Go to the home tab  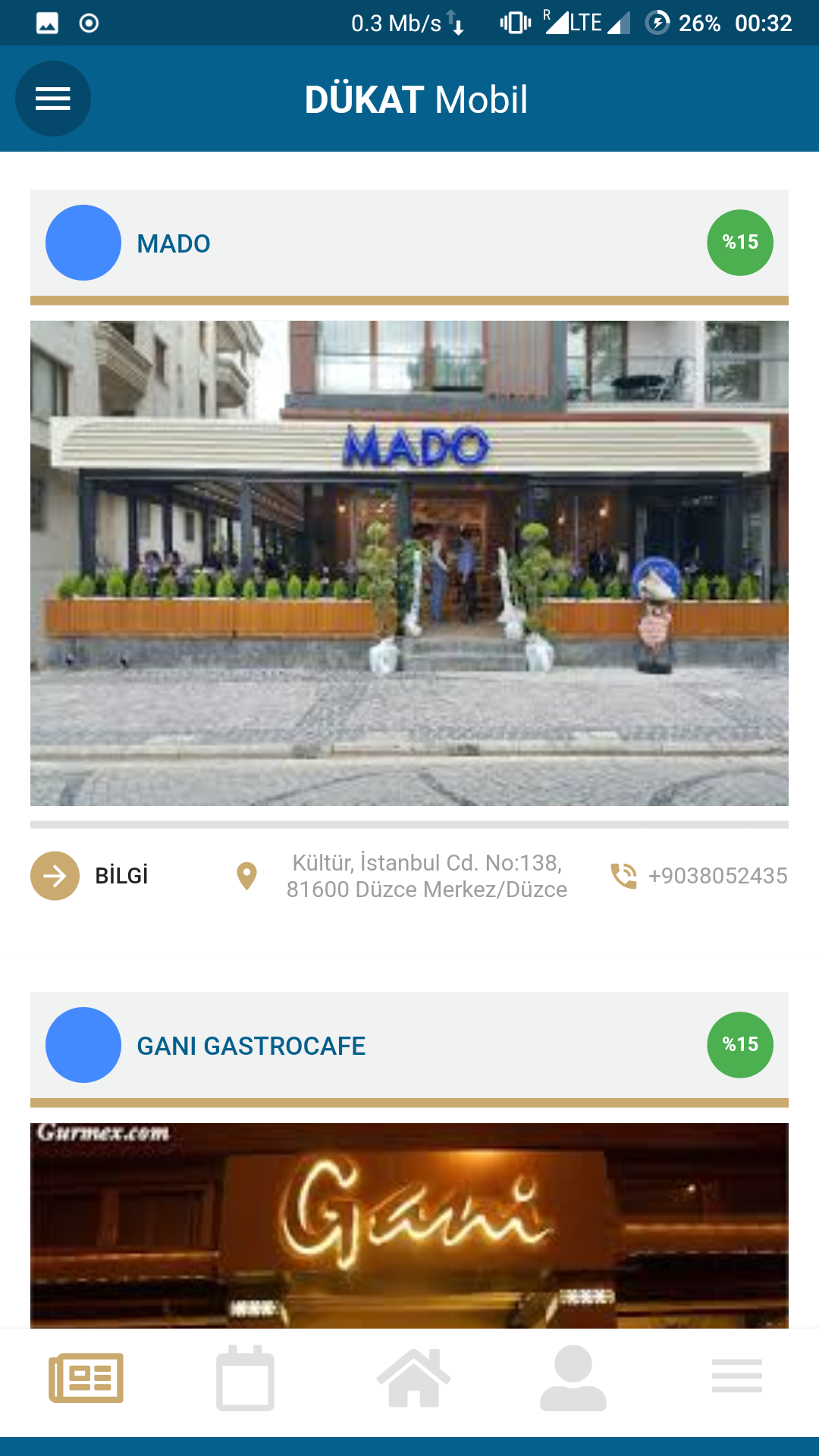pos(413,1378)
